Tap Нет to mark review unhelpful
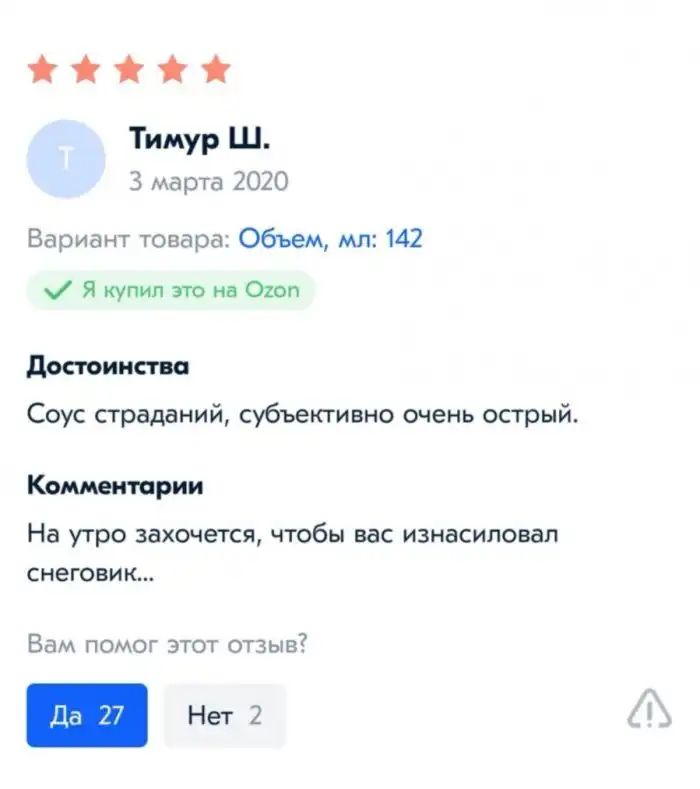Screen dimensions: 700x789 224,715
